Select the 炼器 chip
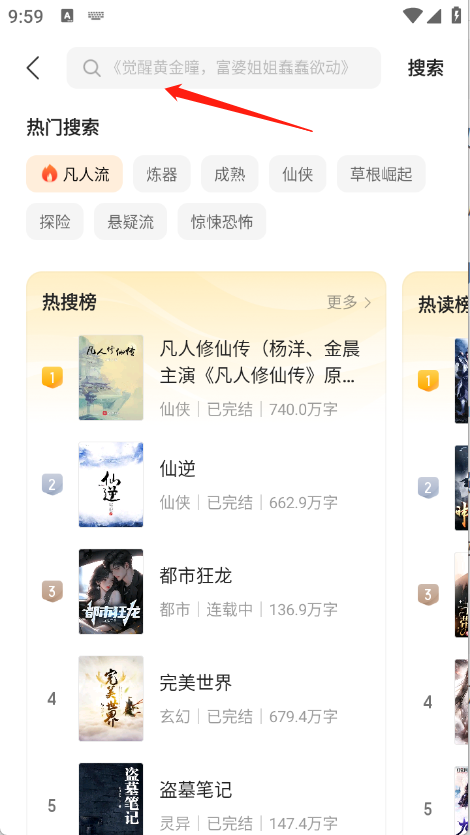Viewport: 470px width, 835px height. point(162,174)
